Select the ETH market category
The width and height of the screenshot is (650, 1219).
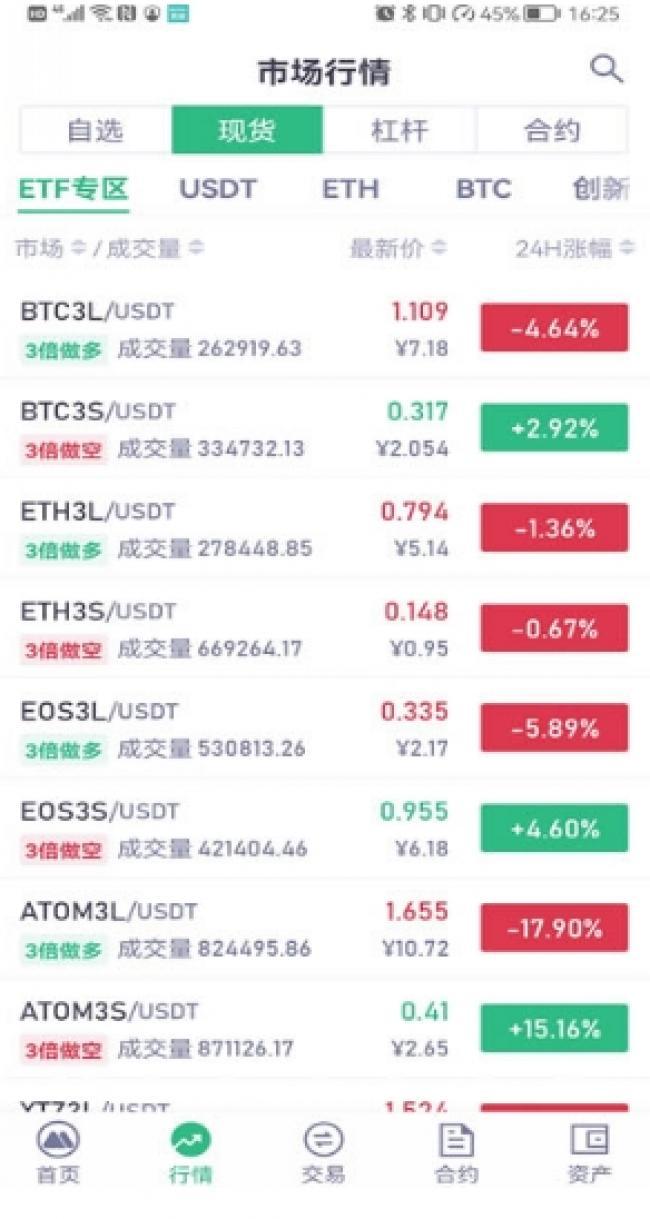click(351, 189)
